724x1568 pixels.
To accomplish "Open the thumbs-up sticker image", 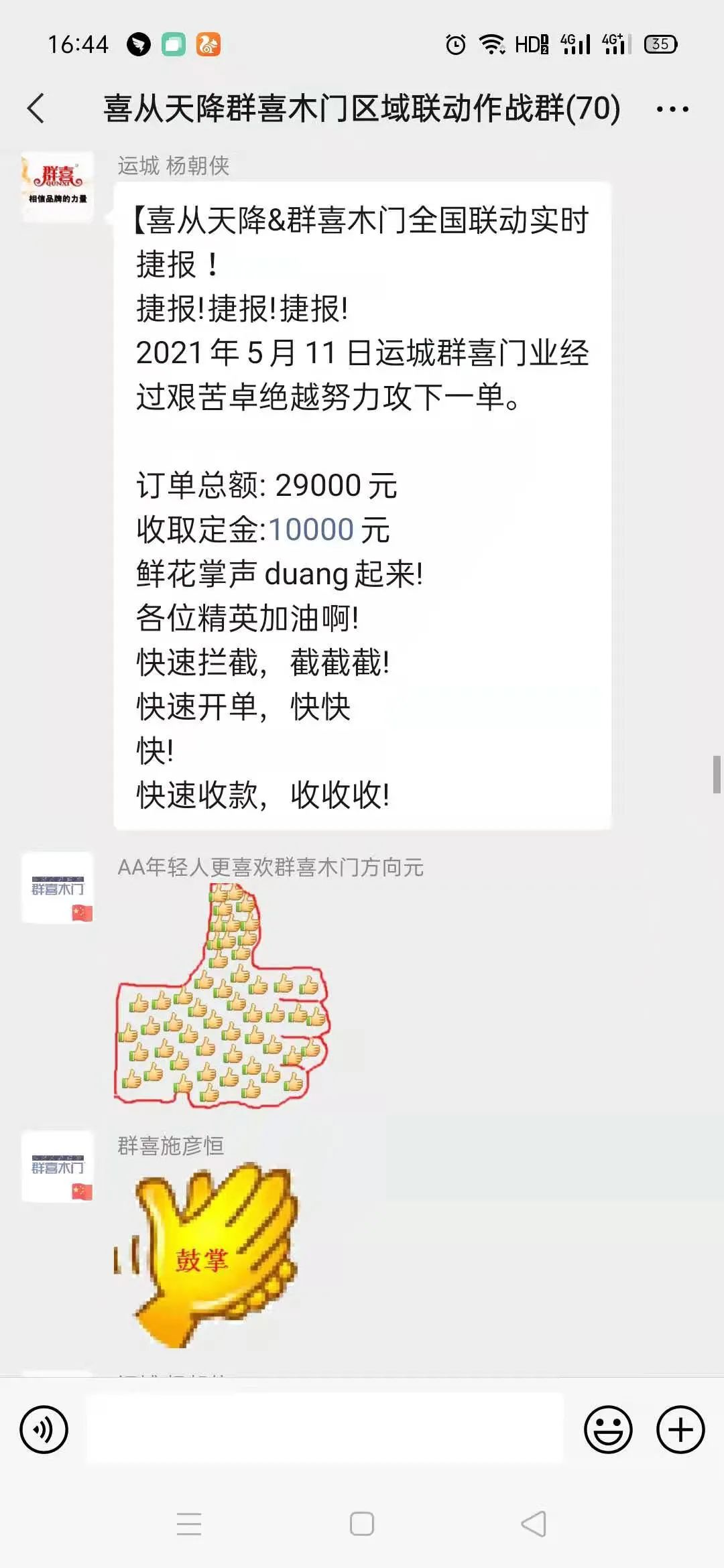I will pos(222,994).
